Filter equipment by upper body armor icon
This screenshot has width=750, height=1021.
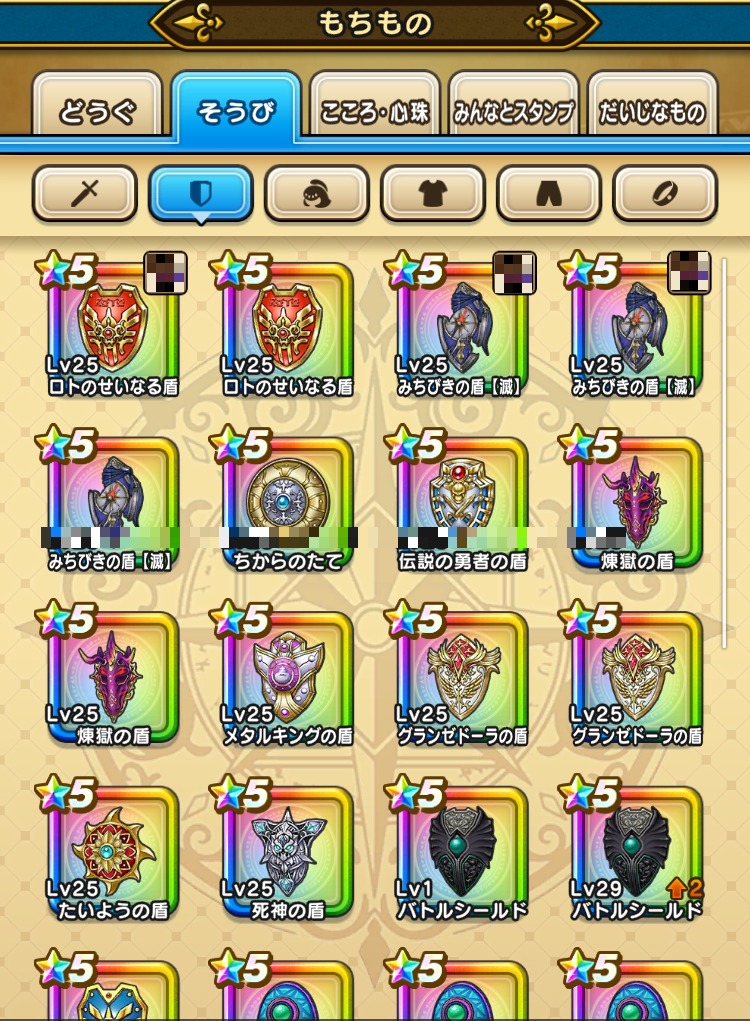(x=433, y=193)
